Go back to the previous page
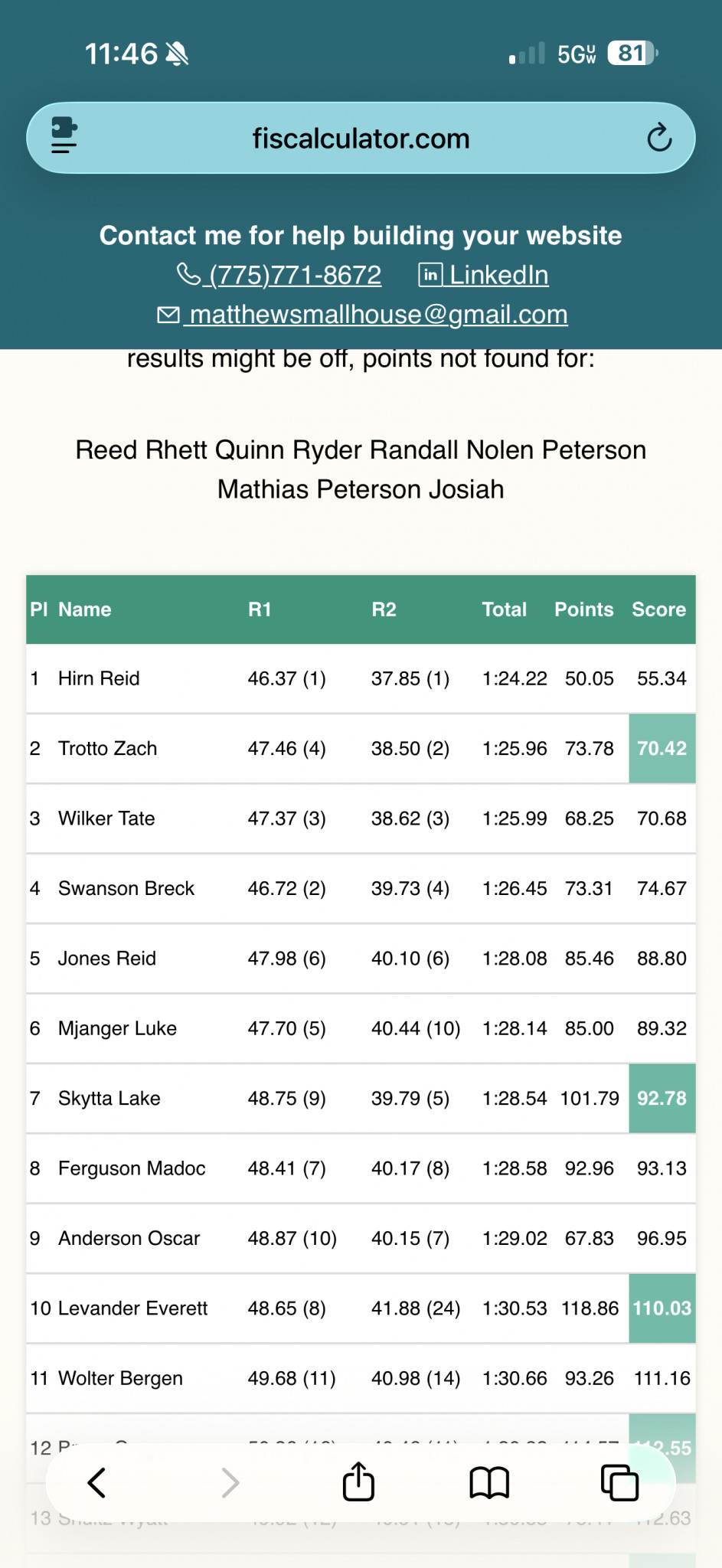Screen dimensions: 722x1568 (96, 1482)
